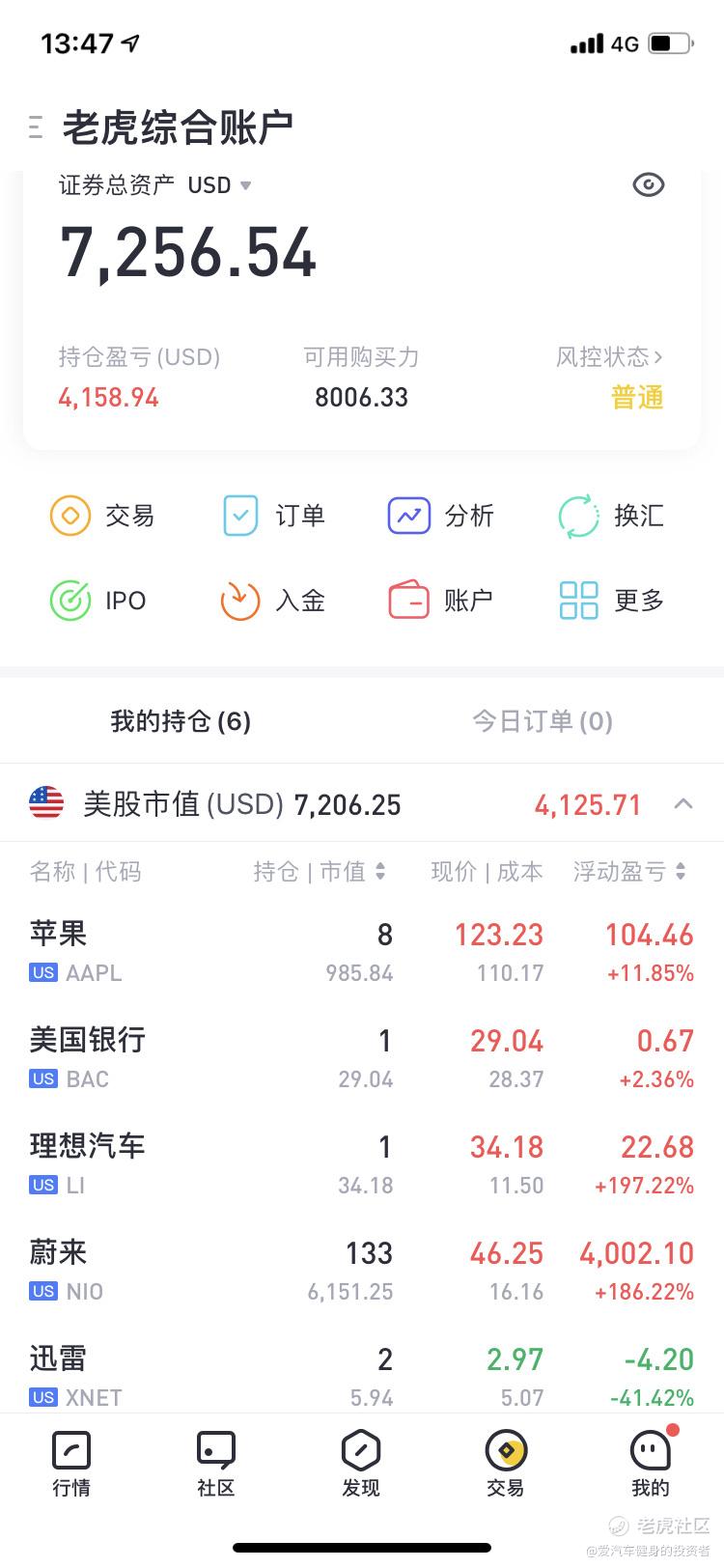Open 更多 more options
The height and width of the screenshot is (1568, 724).
pos(611,601)
